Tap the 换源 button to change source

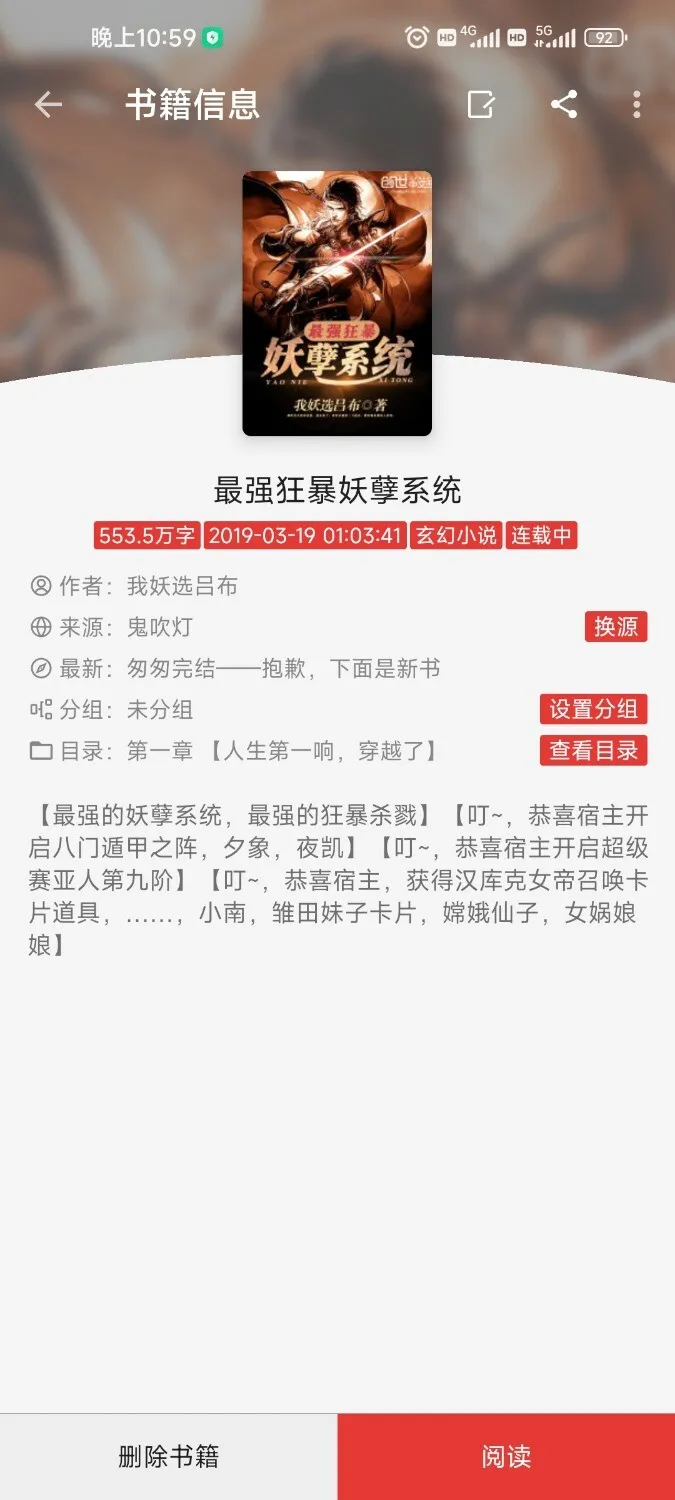(x=616, y=627)
